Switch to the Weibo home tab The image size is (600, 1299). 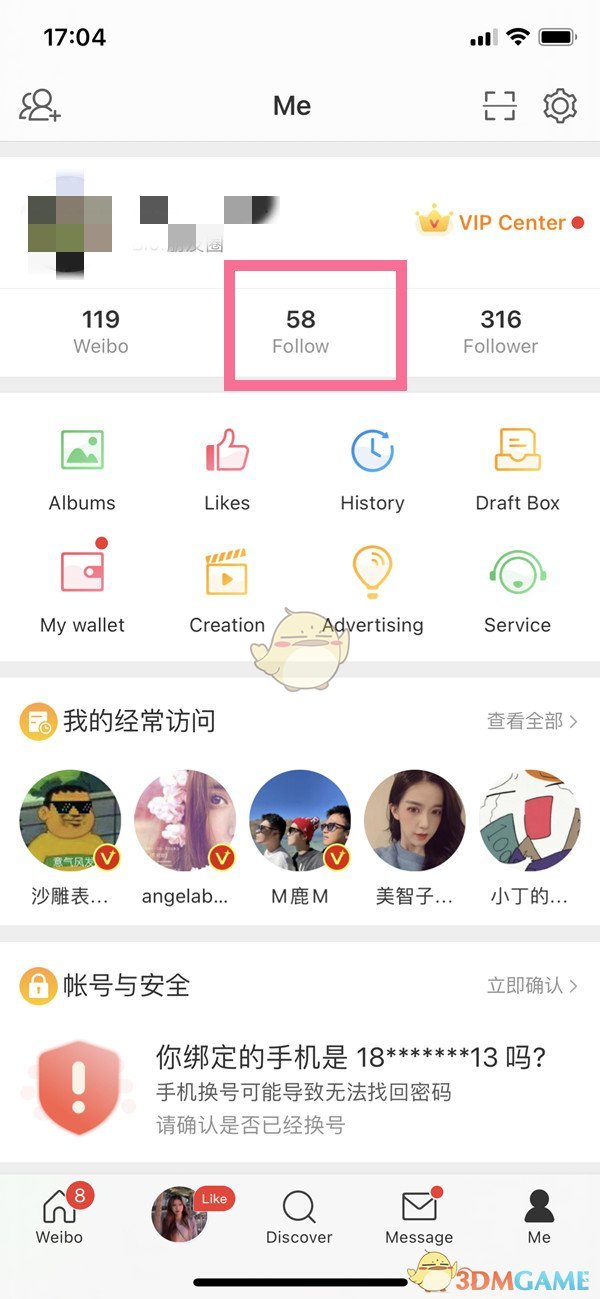[60, 1217]
